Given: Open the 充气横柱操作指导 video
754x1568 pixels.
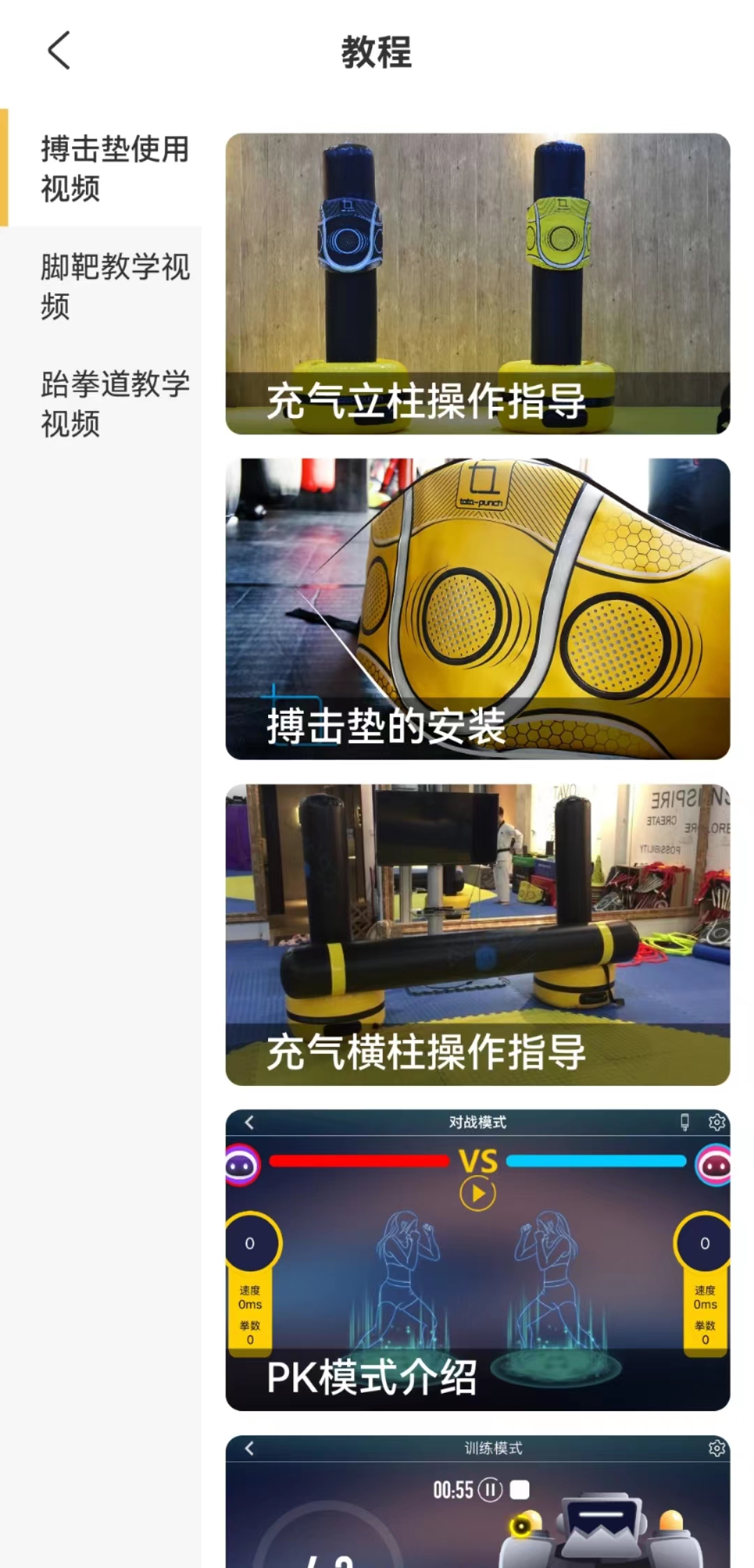Looking at the screenshot, I should click(478, 934).
